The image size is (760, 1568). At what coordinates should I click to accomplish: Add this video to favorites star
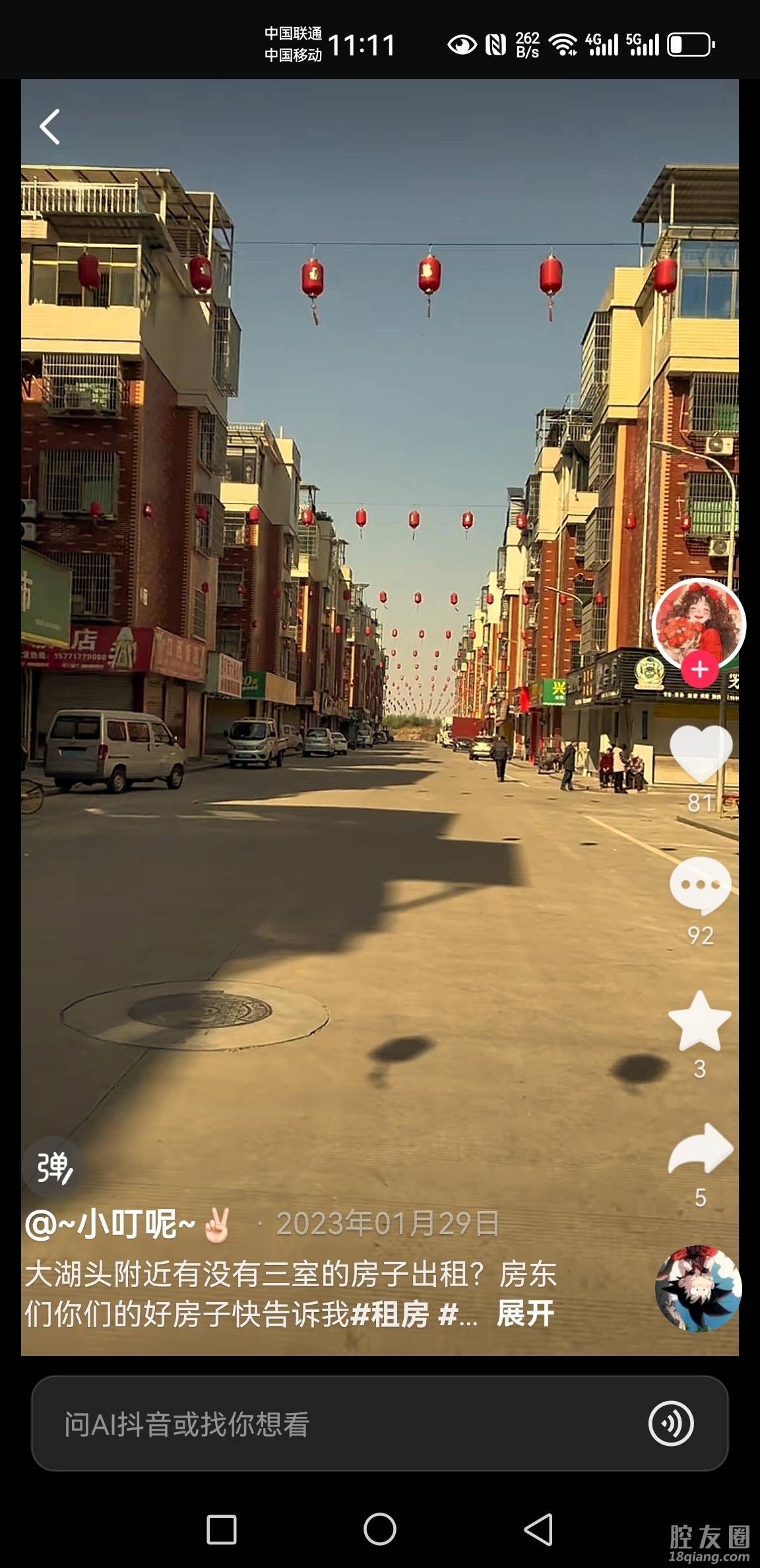[x=700, y=1021]
